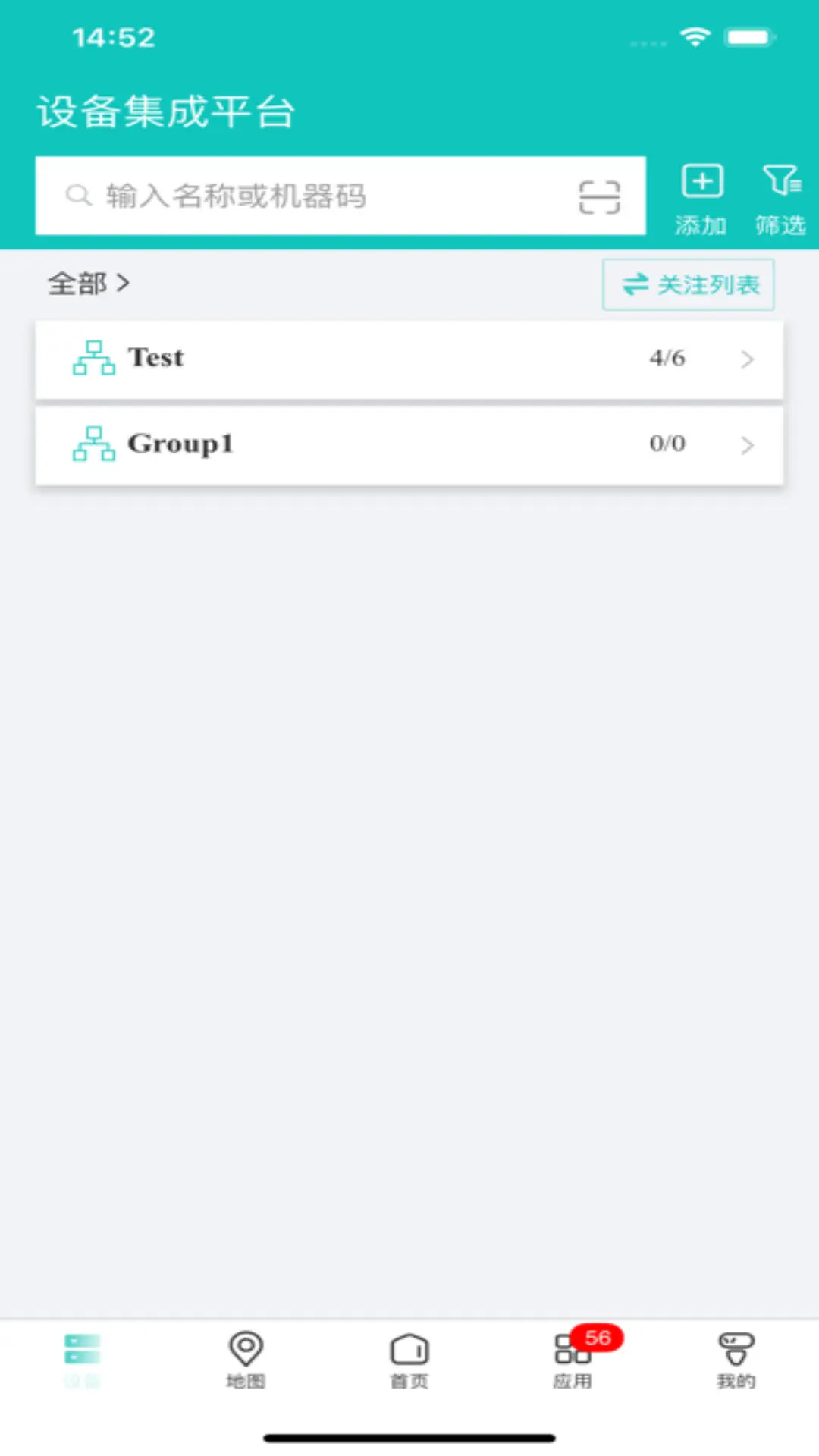Select the devices tab in bottom bar
The image size is (819, 1456).
click(82, 1360)
